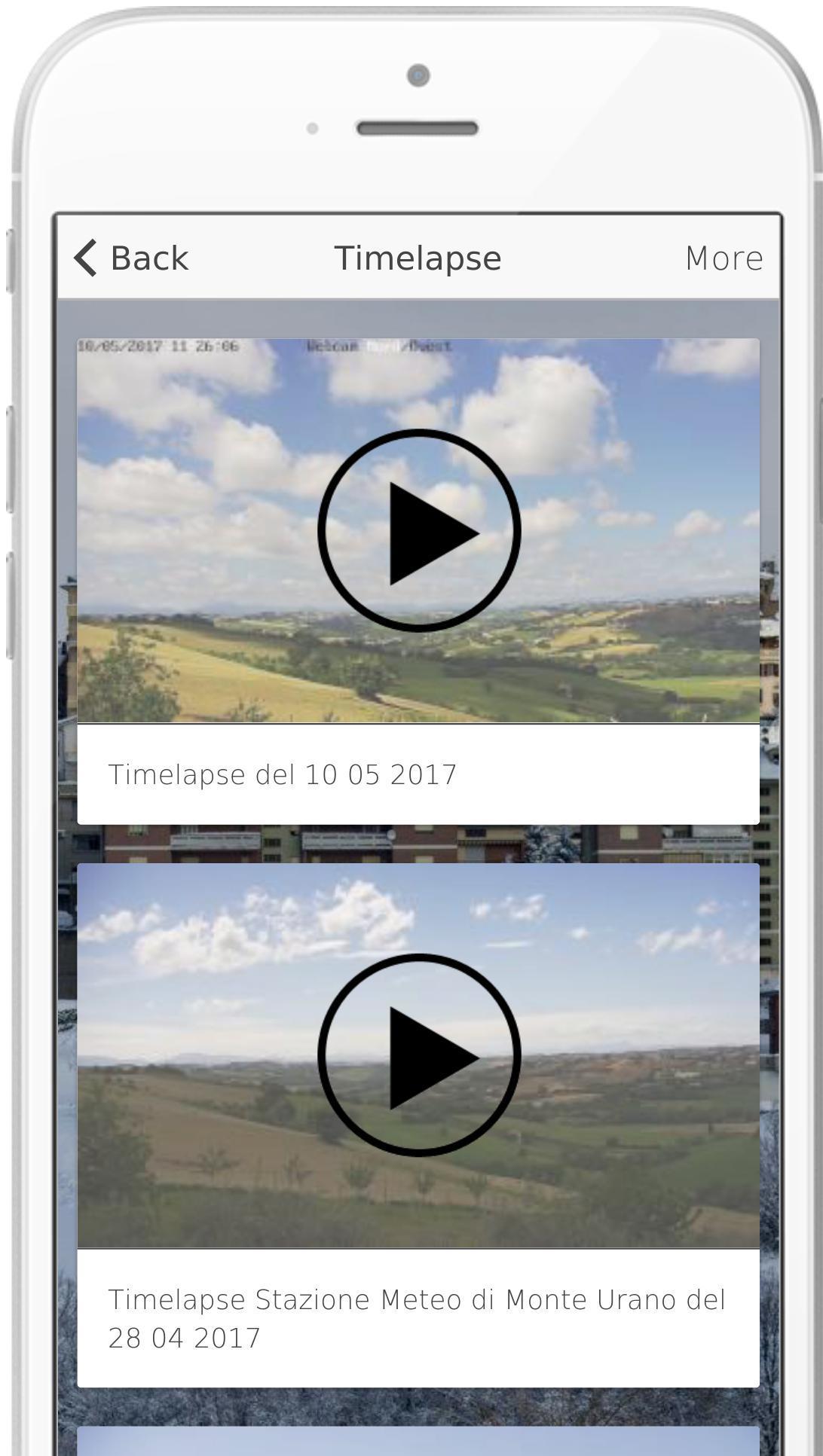The width and height of the screenshot is (823, 1456).
Task: Go back from the Timelapse screen
Action: click(132, 258)
